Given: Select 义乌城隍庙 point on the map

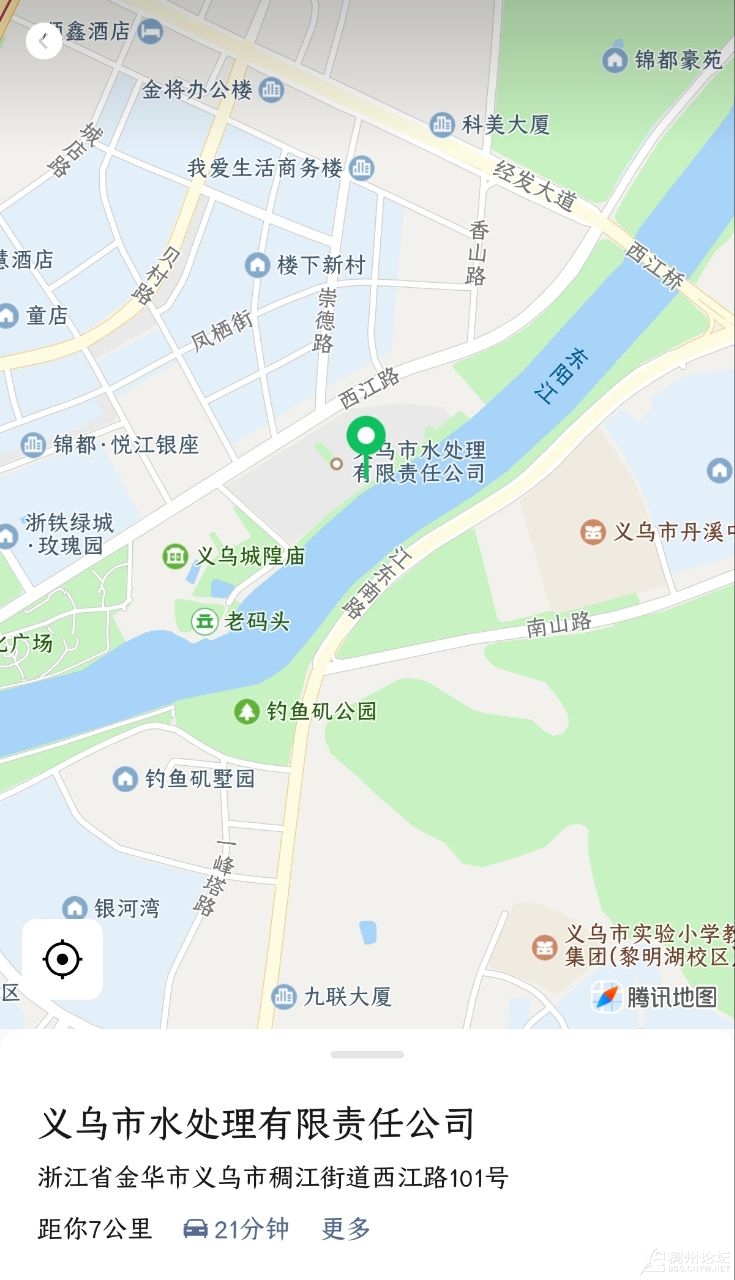Looking at the screenshot, I should pyautogui.click(x=176, y=556).
